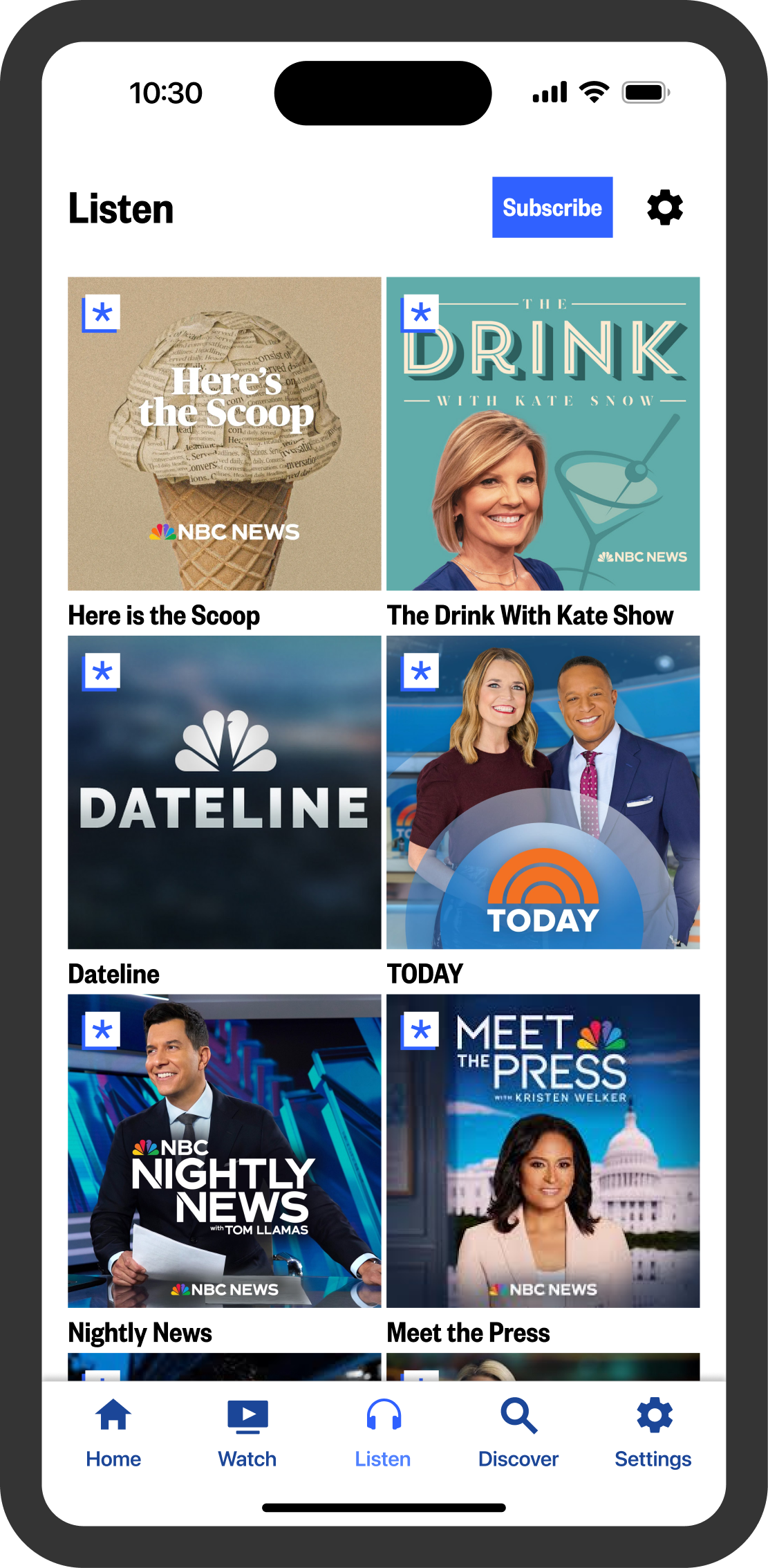
Task: Open the gear settings icon beside Subscribe
Action: (x=664, y=207)
